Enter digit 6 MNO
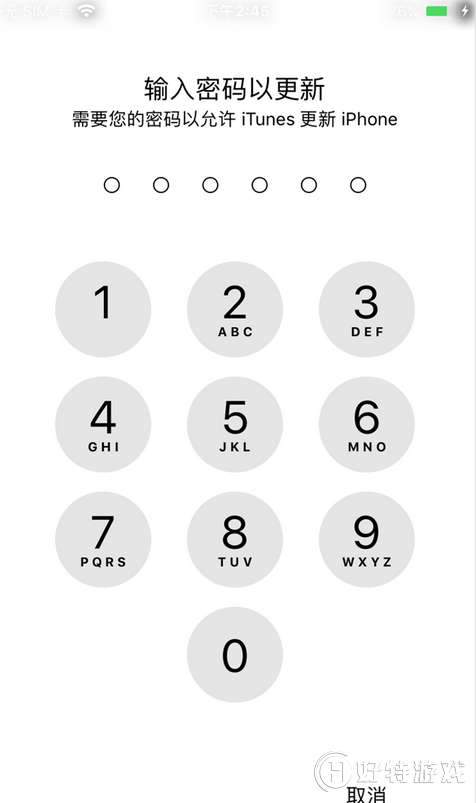 366,425
